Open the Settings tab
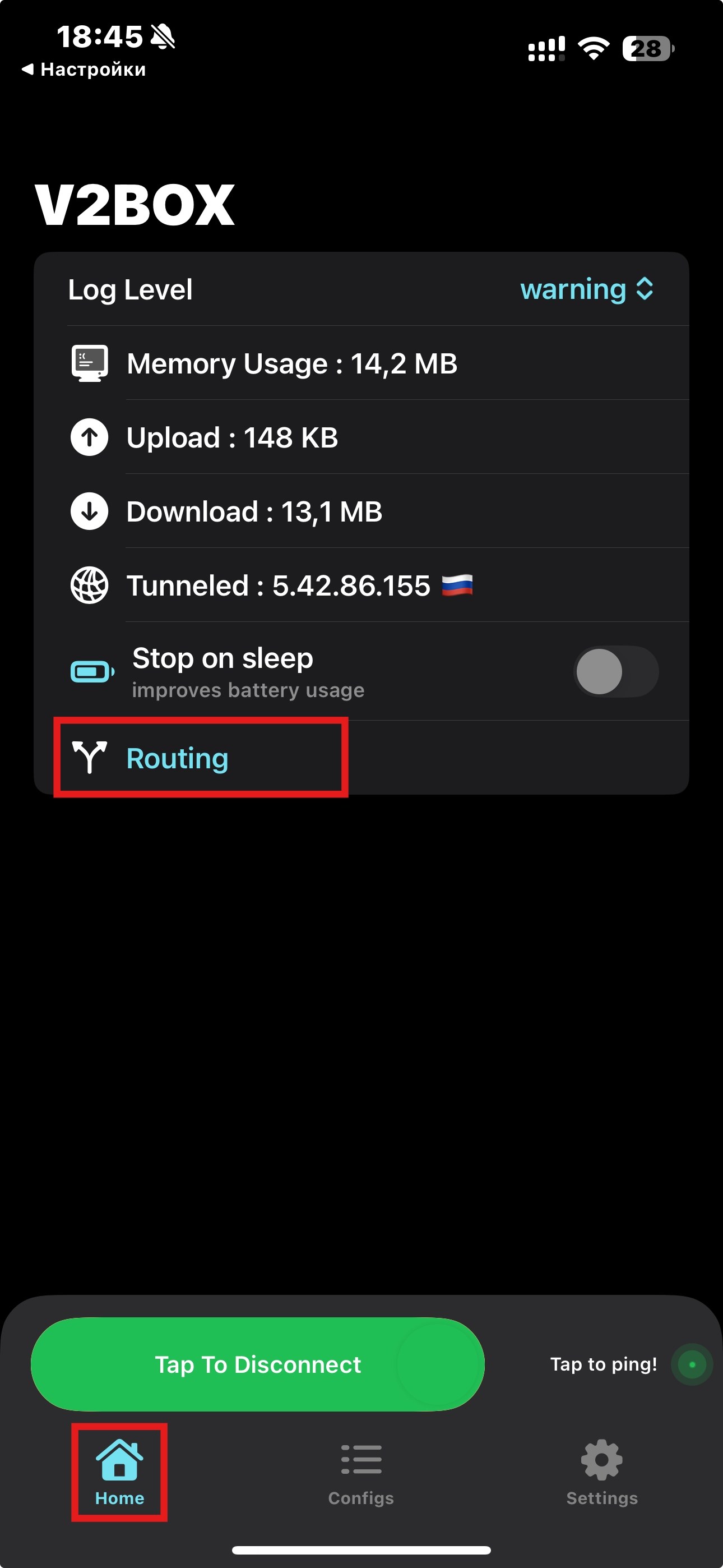The image size is (723, 1568). [x=601, y=1472]
